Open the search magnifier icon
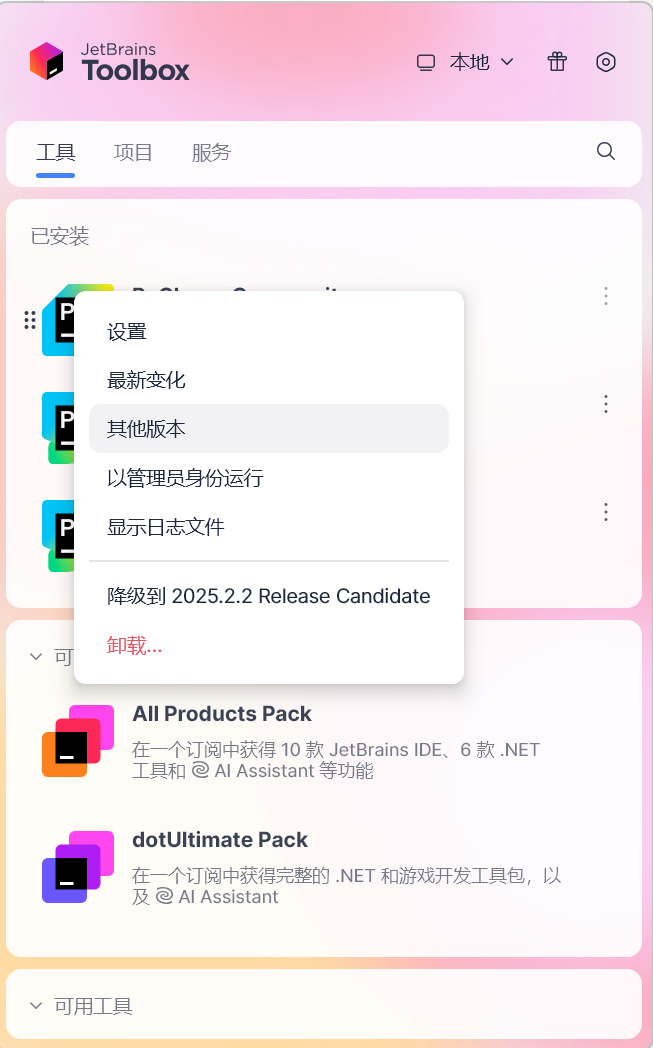This screenshot has height=1048, width=653. point(606,151)
